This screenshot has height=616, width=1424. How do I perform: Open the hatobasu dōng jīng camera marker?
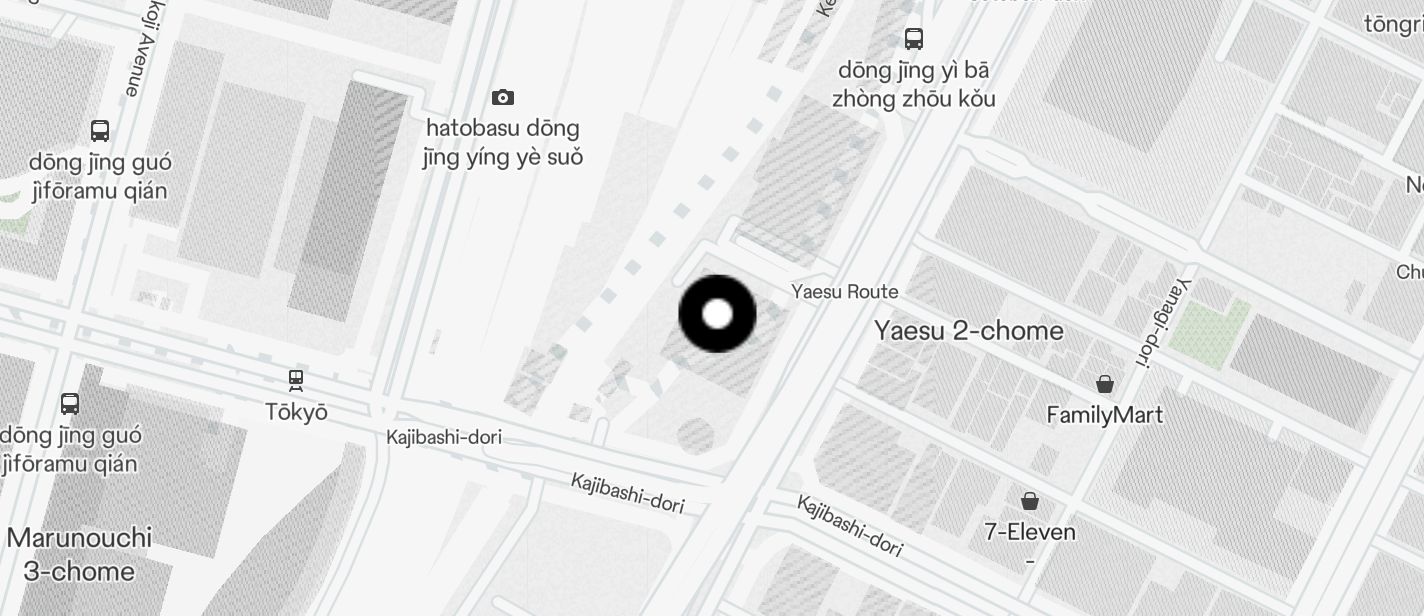coord(503,97)
